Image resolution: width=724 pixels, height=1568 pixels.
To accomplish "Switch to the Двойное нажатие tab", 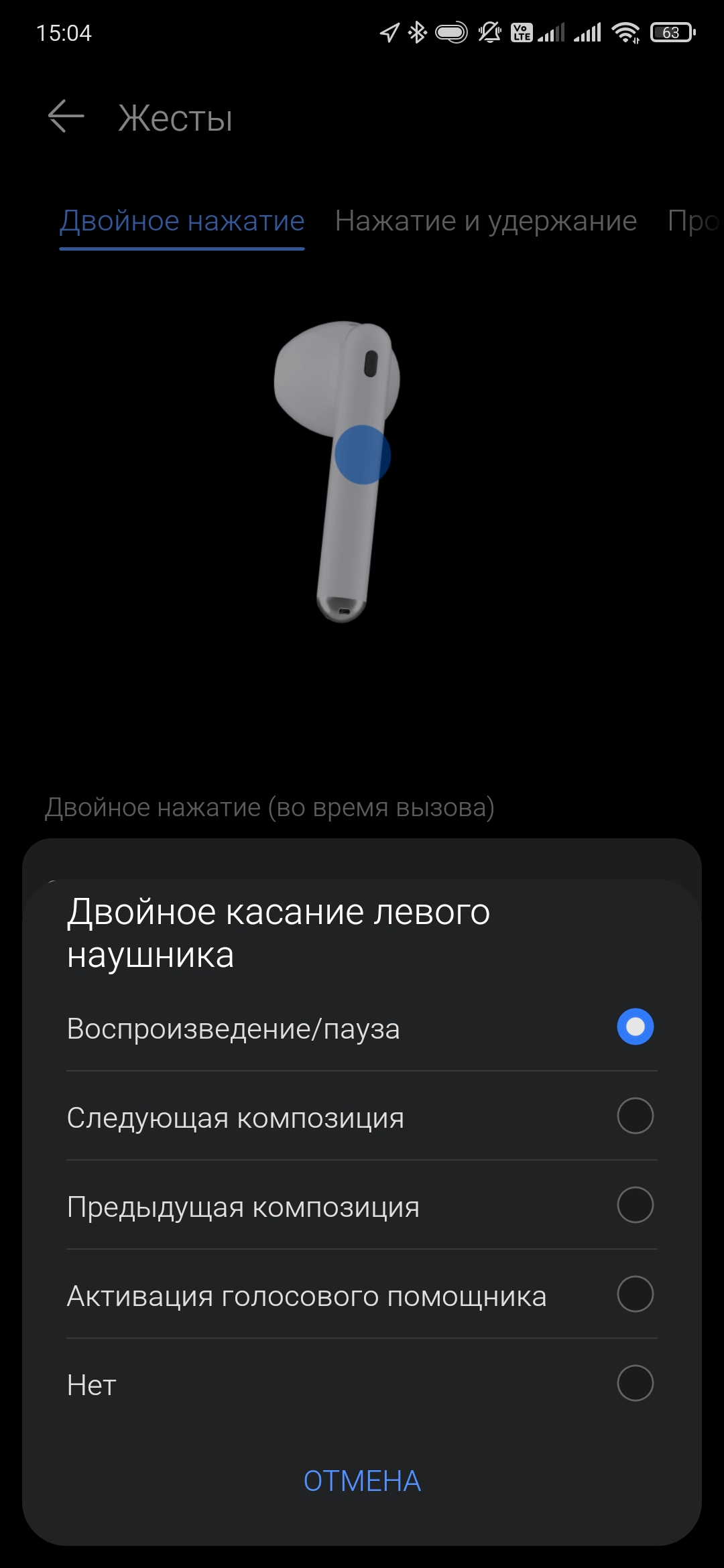I will click(x=182, y=221).
